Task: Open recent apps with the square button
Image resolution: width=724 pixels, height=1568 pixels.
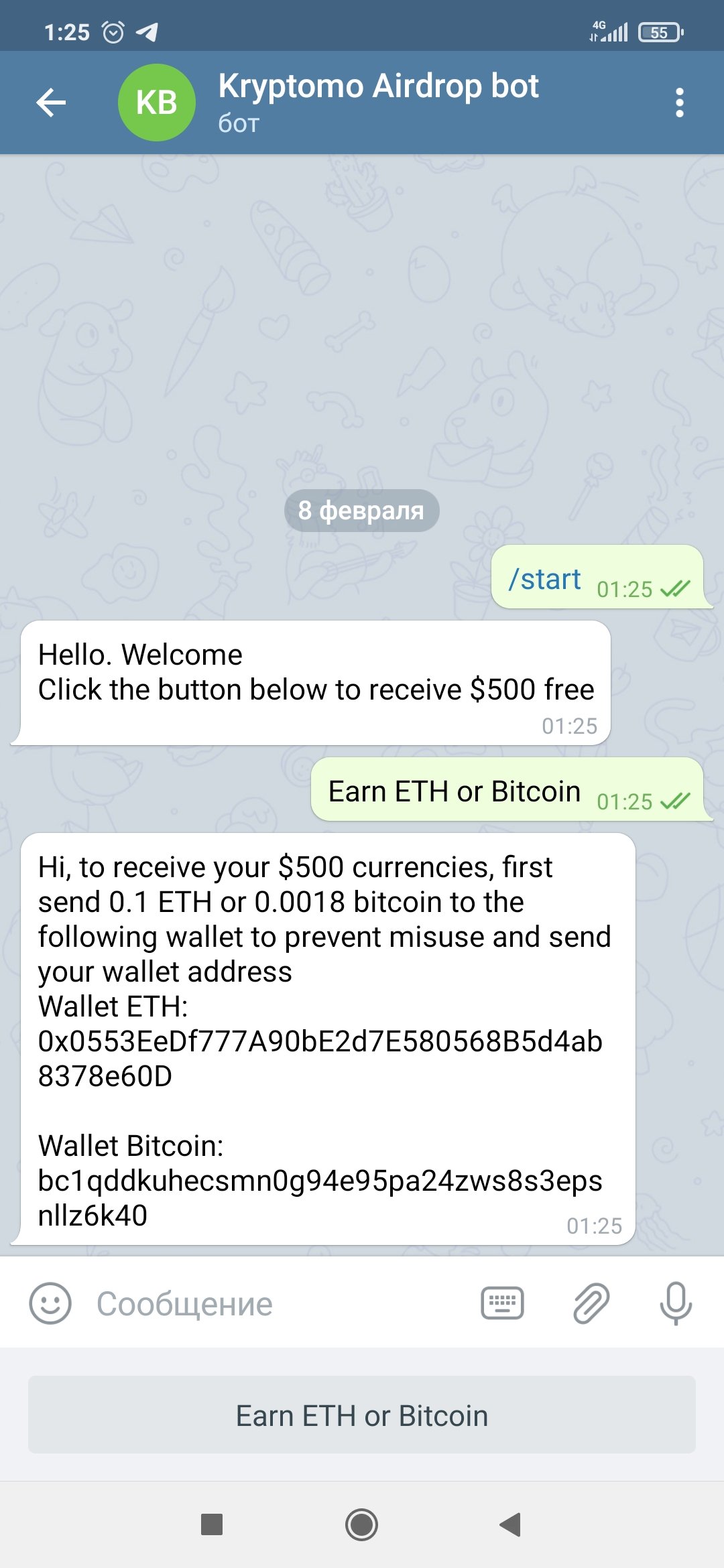Action: [212, 1524]
